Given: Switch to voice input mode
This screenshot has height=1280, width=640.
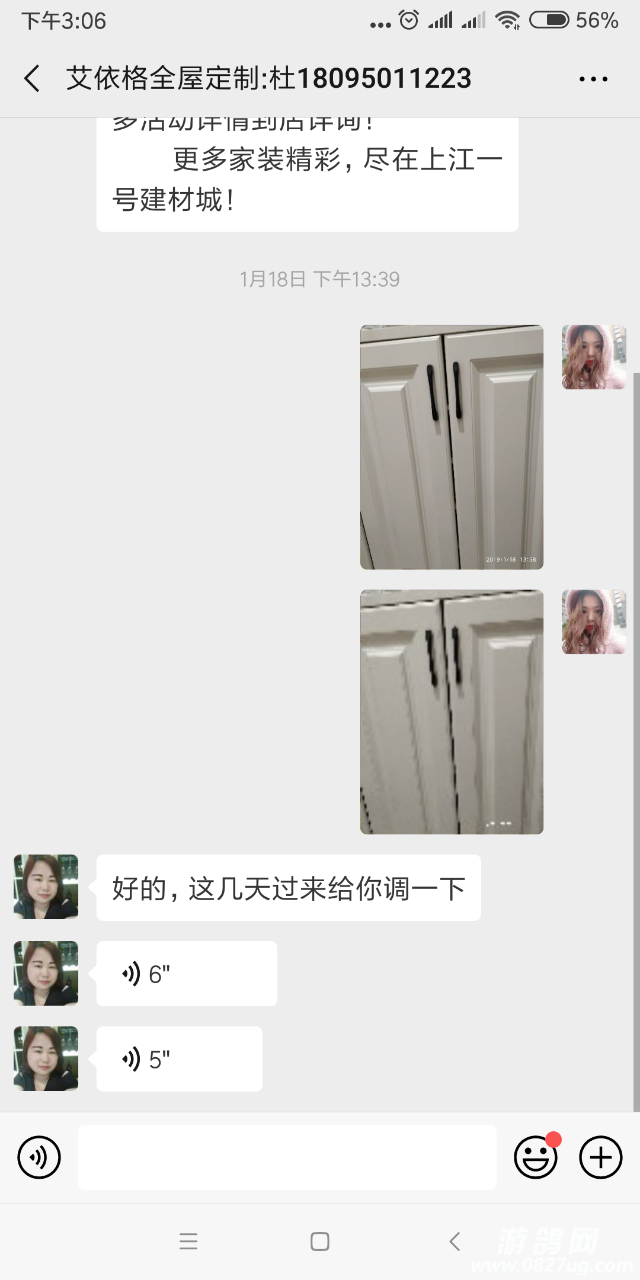Looking at the screenshot, I should [x=39, y=1157].
